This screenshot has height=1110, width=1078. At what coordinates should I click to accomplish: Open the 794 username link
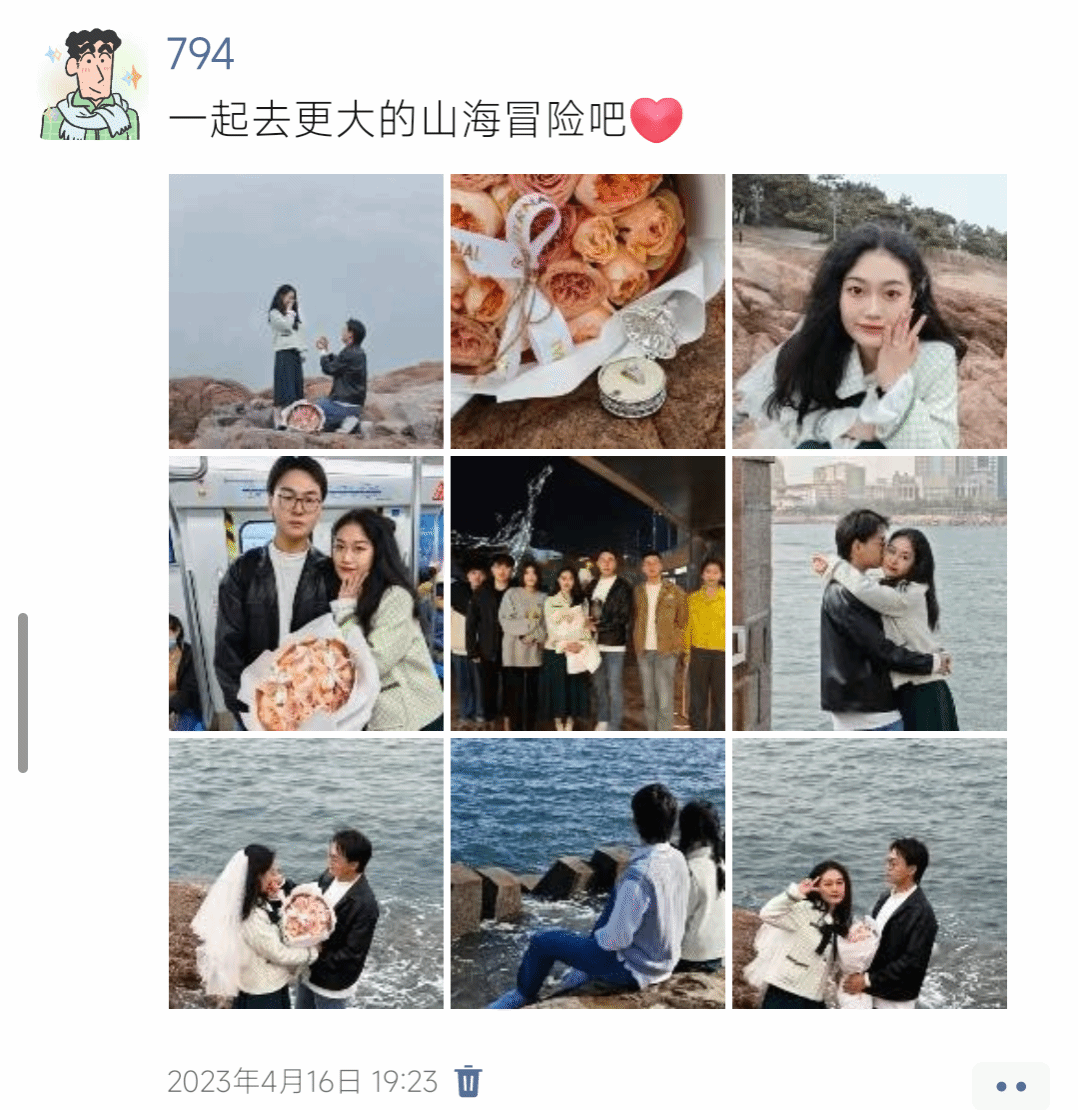[200, 54]
